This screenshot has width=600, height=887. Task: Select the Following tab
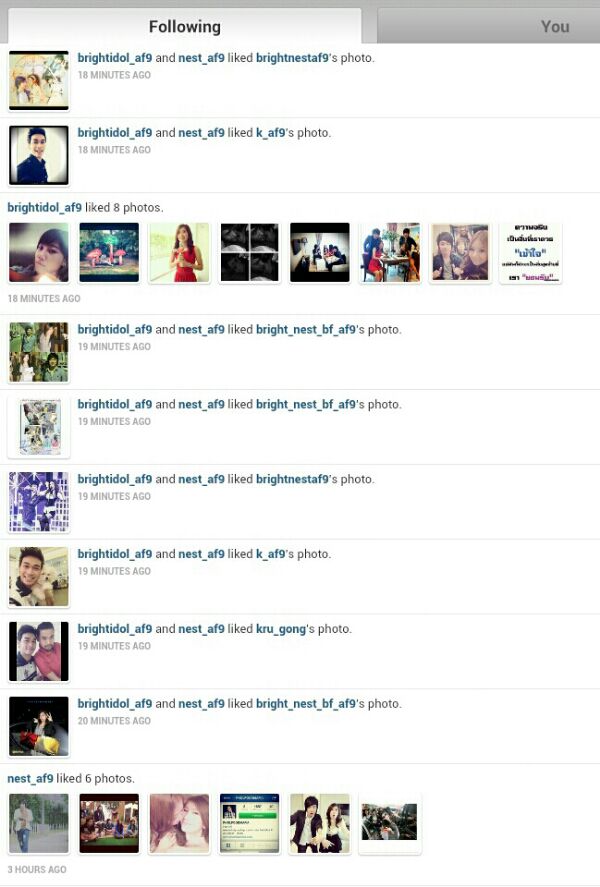[x=184, y=27]
